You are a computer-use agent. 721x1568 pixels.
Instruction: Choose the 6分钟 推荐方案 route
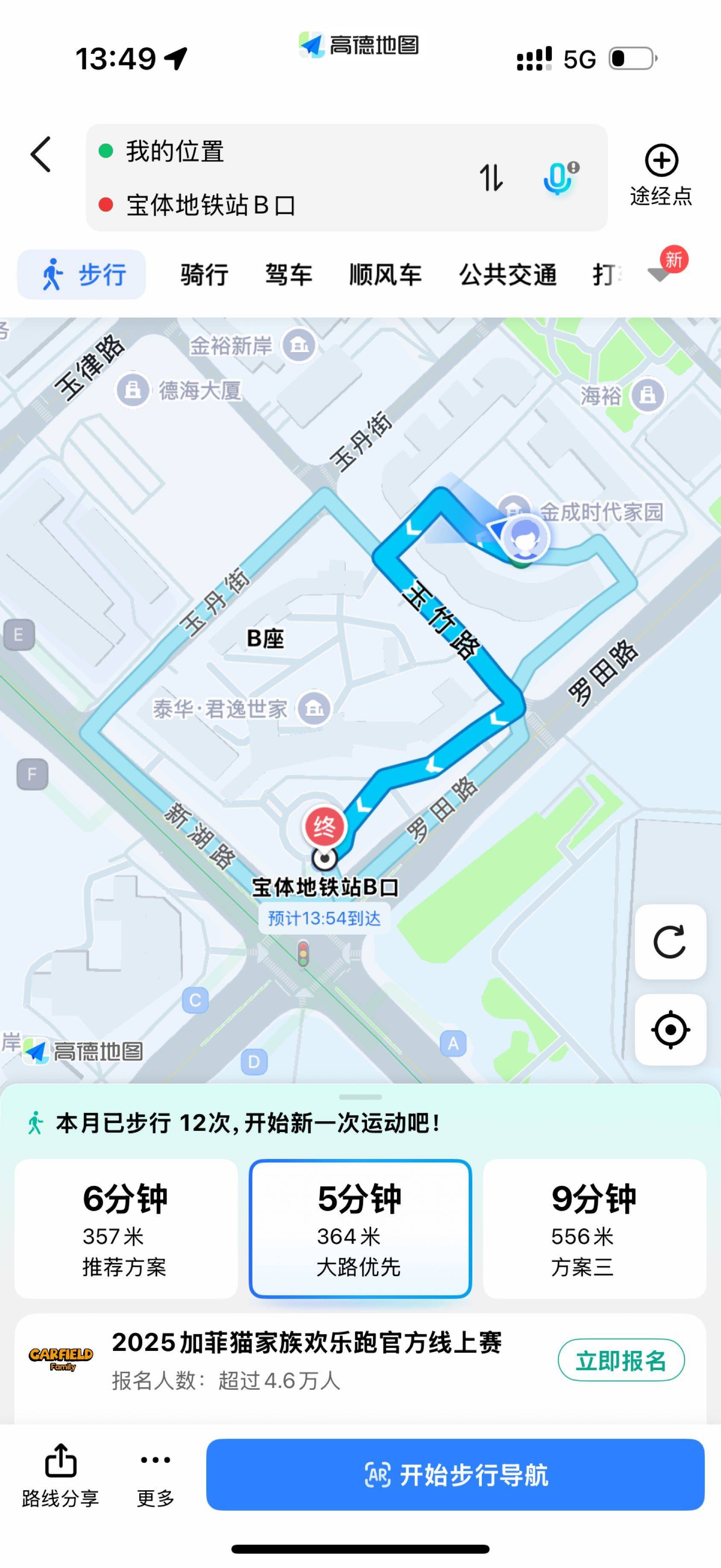point(126,1228)
